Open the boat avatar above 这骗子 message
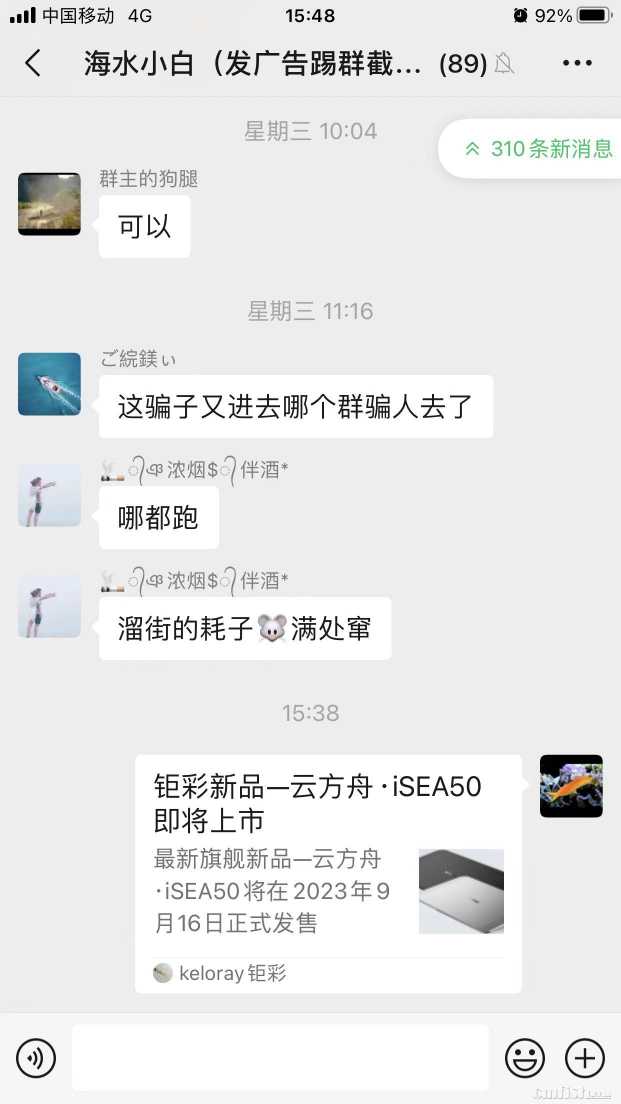This screenshot has height=1104, width=621. (49, 384)
